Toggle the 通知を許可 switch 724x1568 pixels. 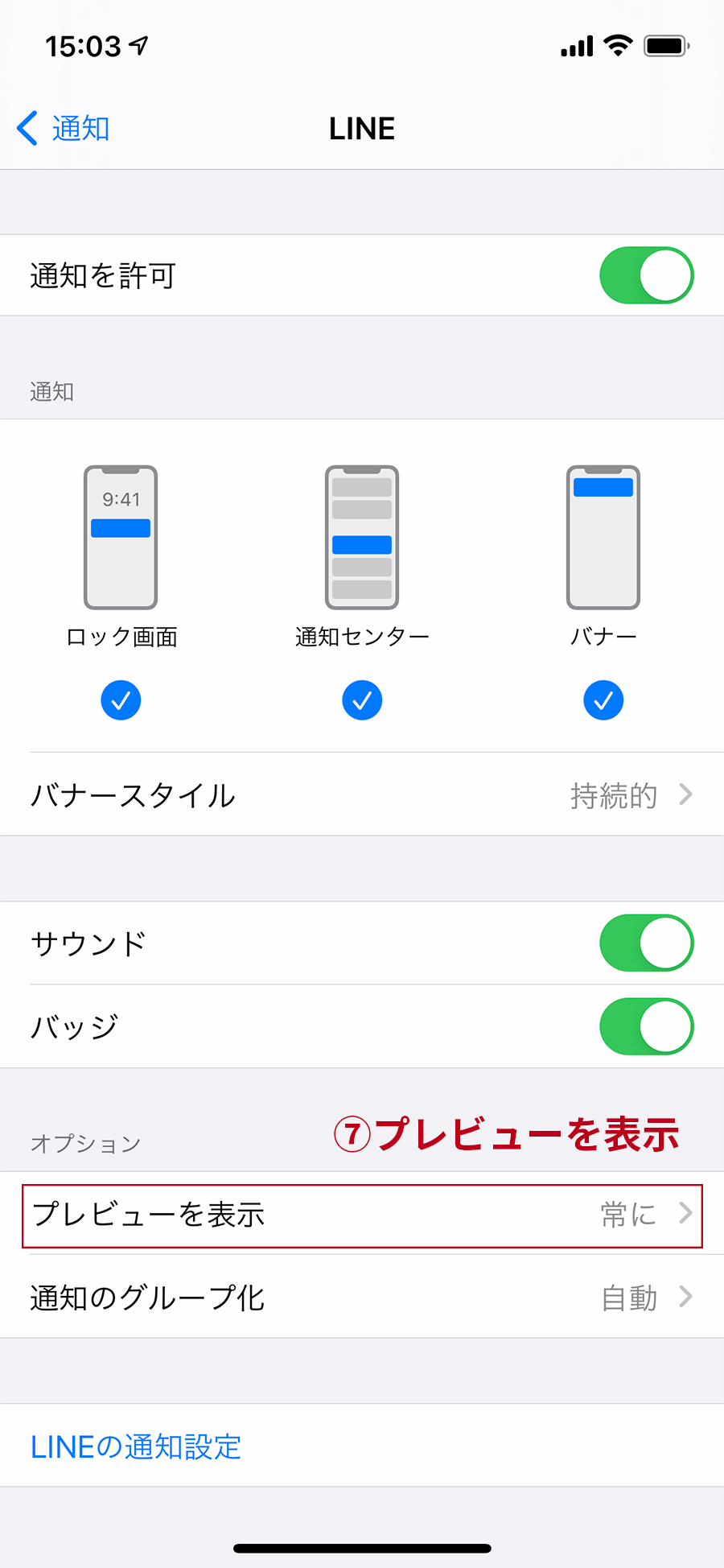pyautogui.click(x=646, y=275)
